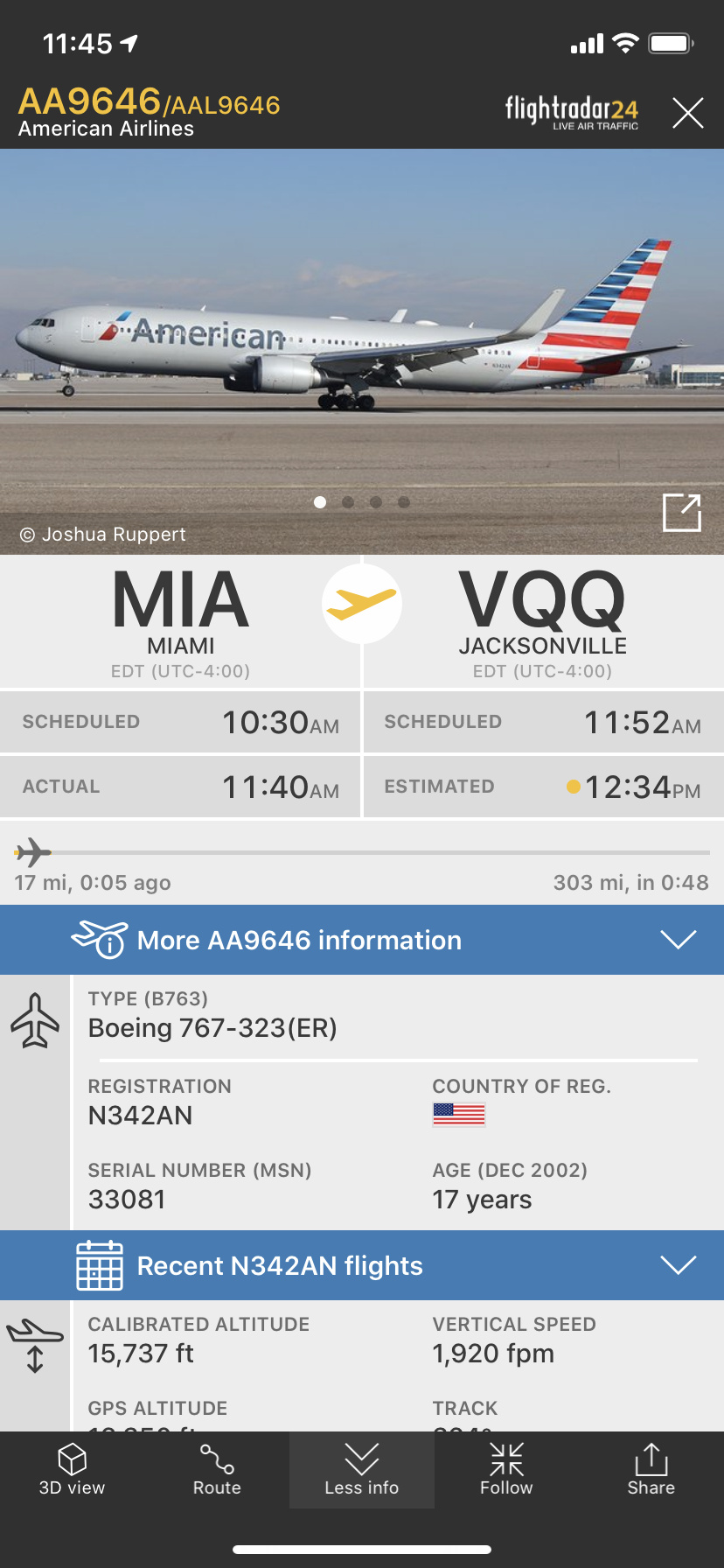This screenshot has height=1568, width=724.
Task: Show the flight route on map
Action: (x=217, y=1470)
